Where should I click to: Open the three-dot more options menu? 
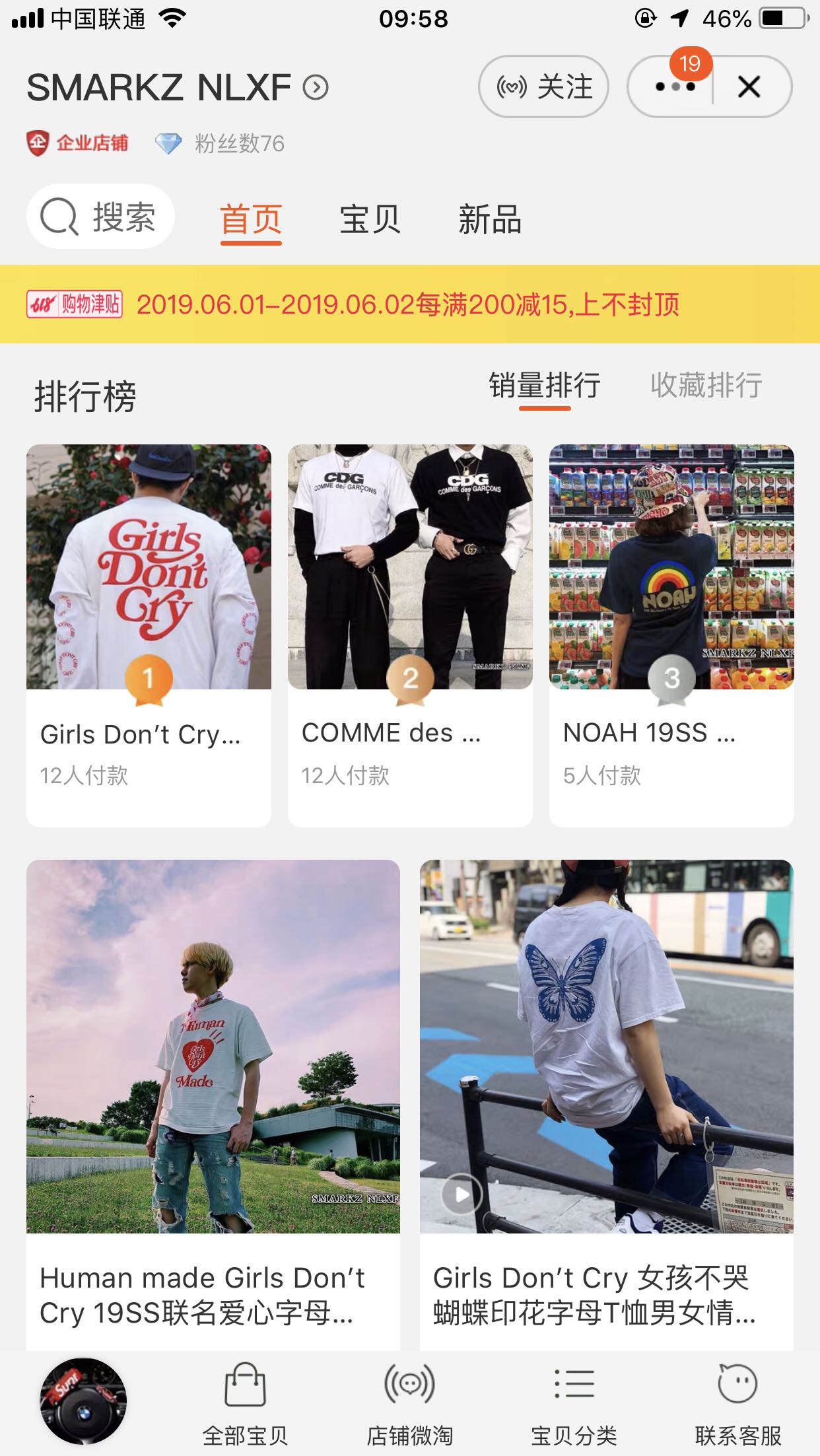[673, 87]
